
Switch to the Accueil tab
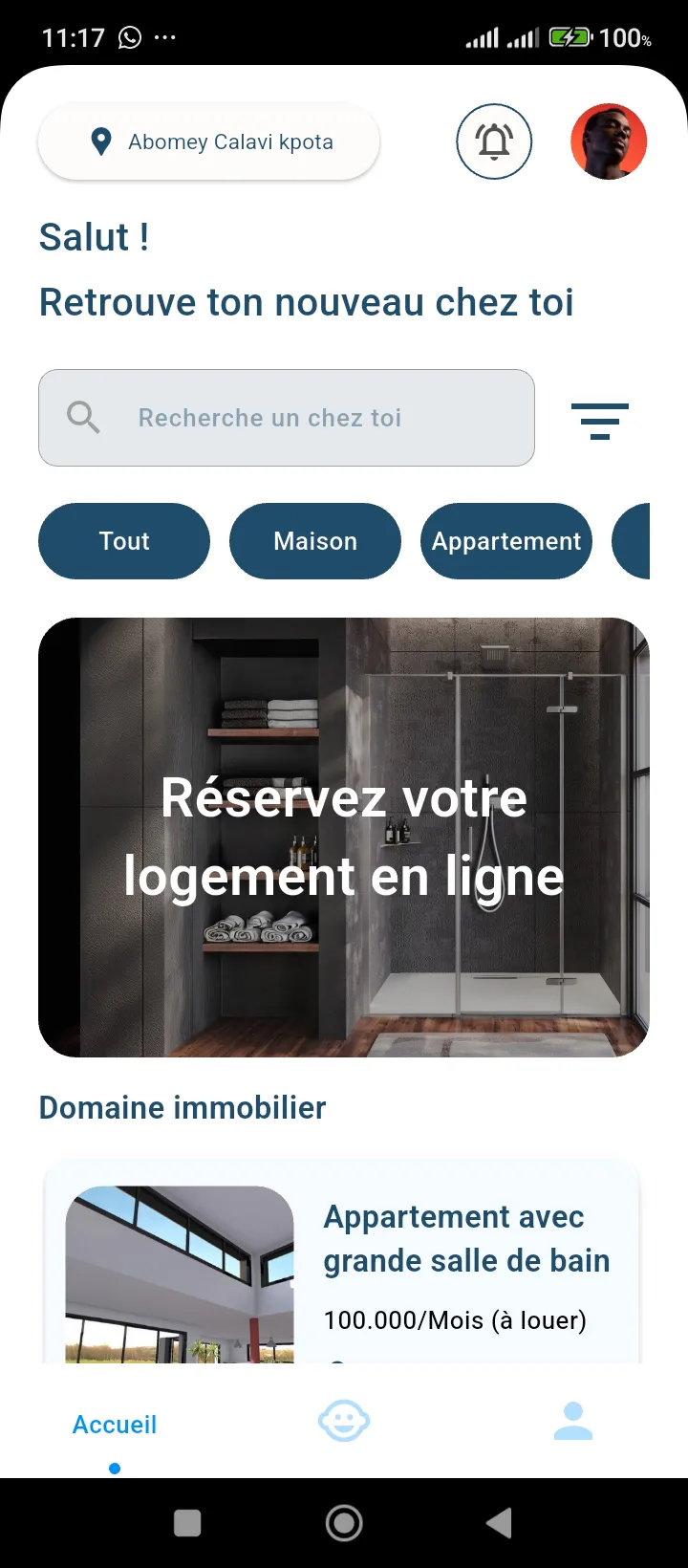coord(115,1425)
